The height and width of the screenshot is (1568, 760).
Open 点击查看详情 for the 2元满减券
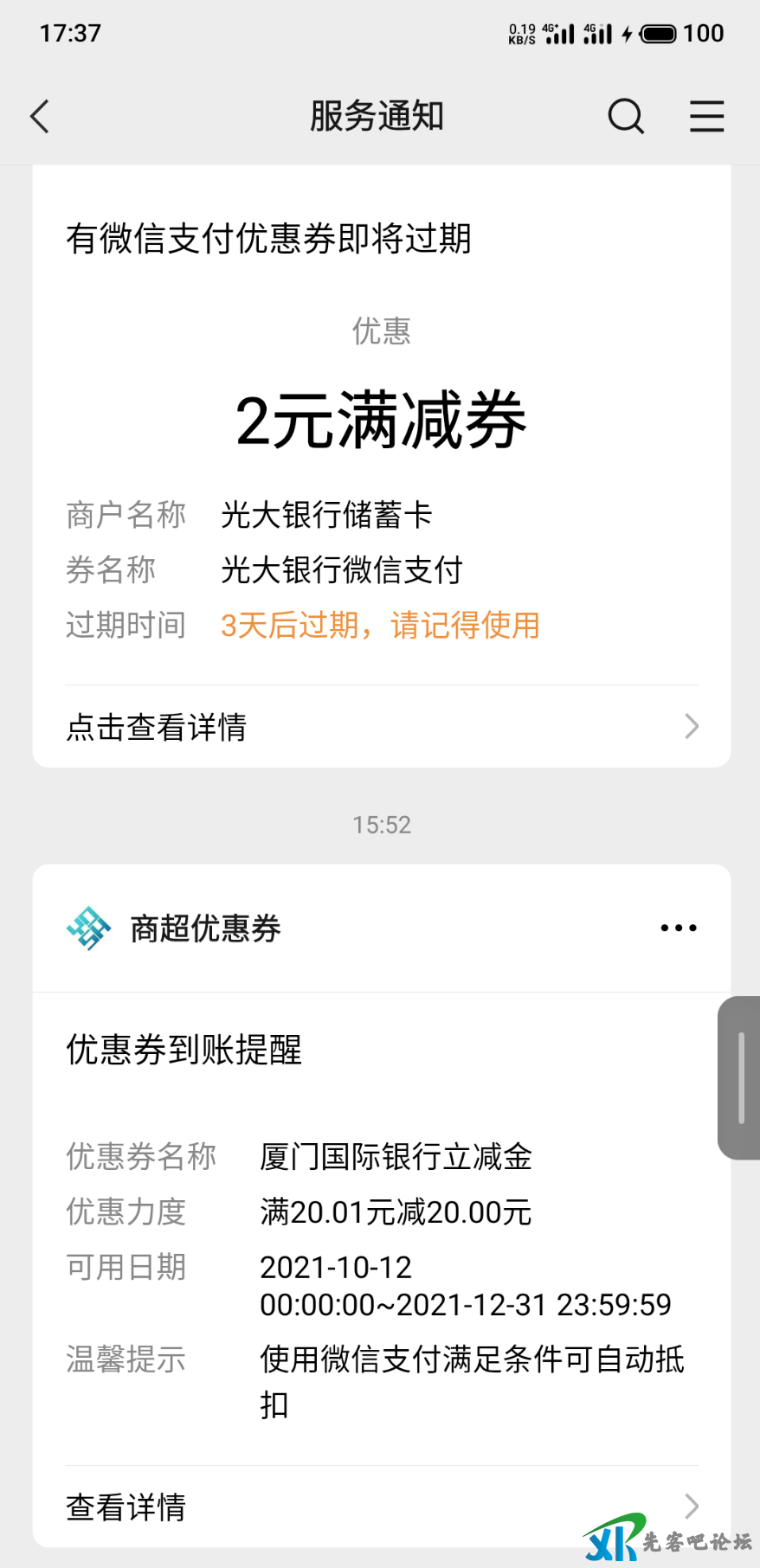coord(381,727)
